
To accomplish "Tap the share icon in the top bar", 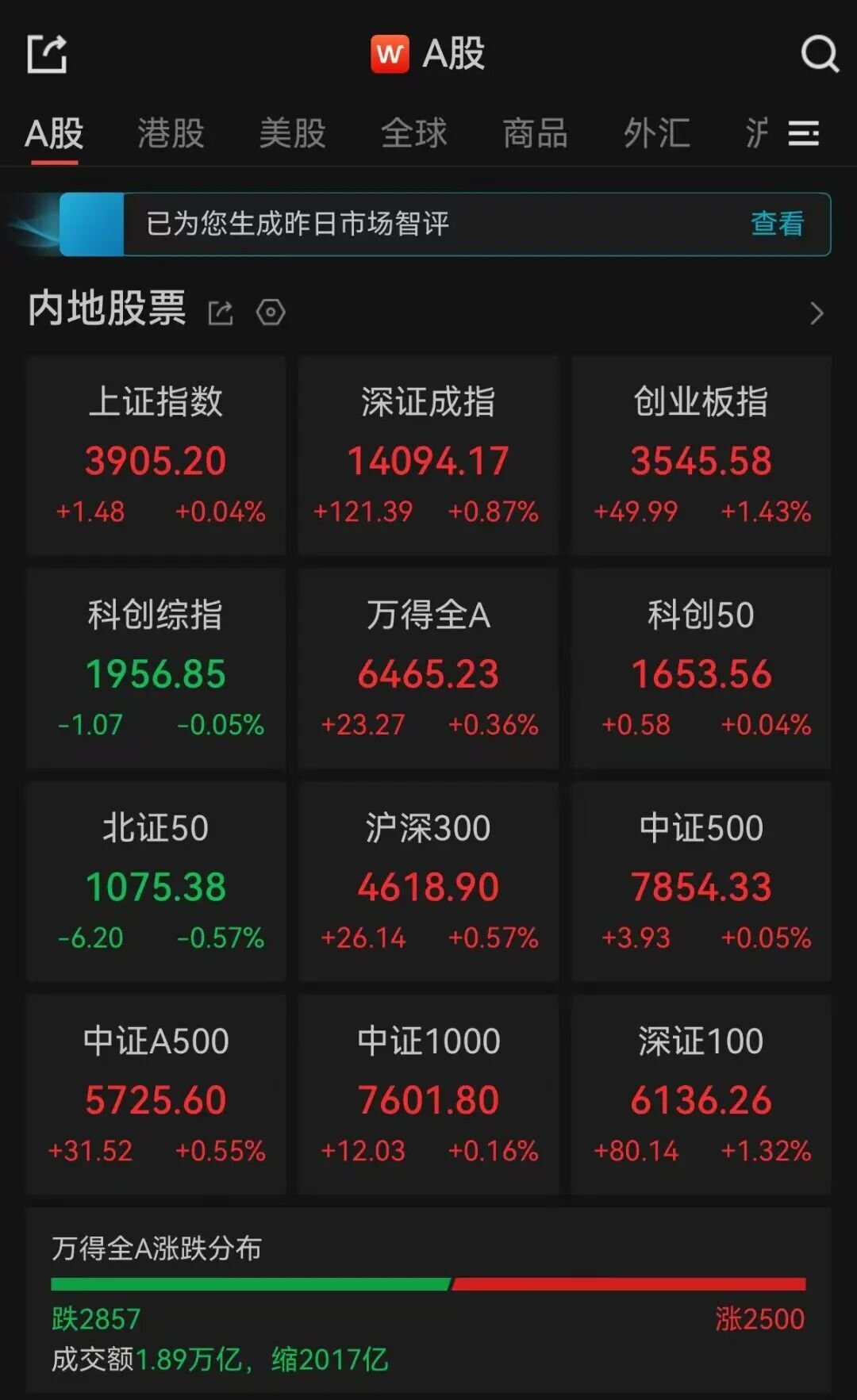I will (47, 54).
